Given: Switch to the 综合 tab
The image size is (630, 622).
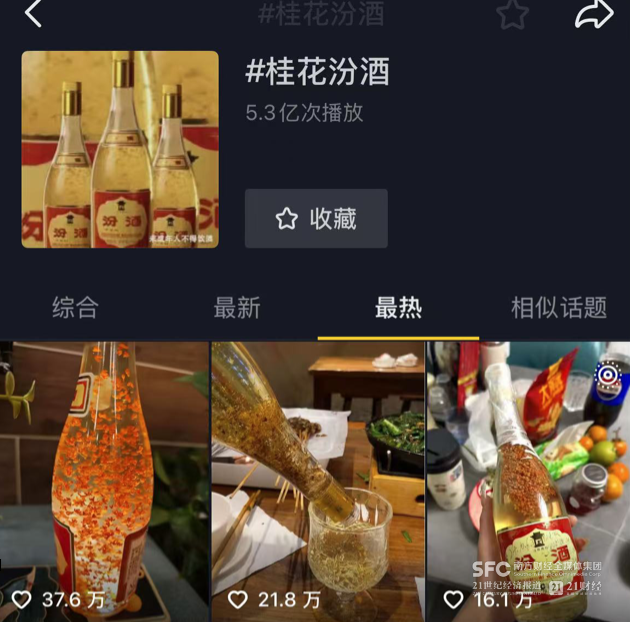Looking at the screenshot, I should 75,307.
